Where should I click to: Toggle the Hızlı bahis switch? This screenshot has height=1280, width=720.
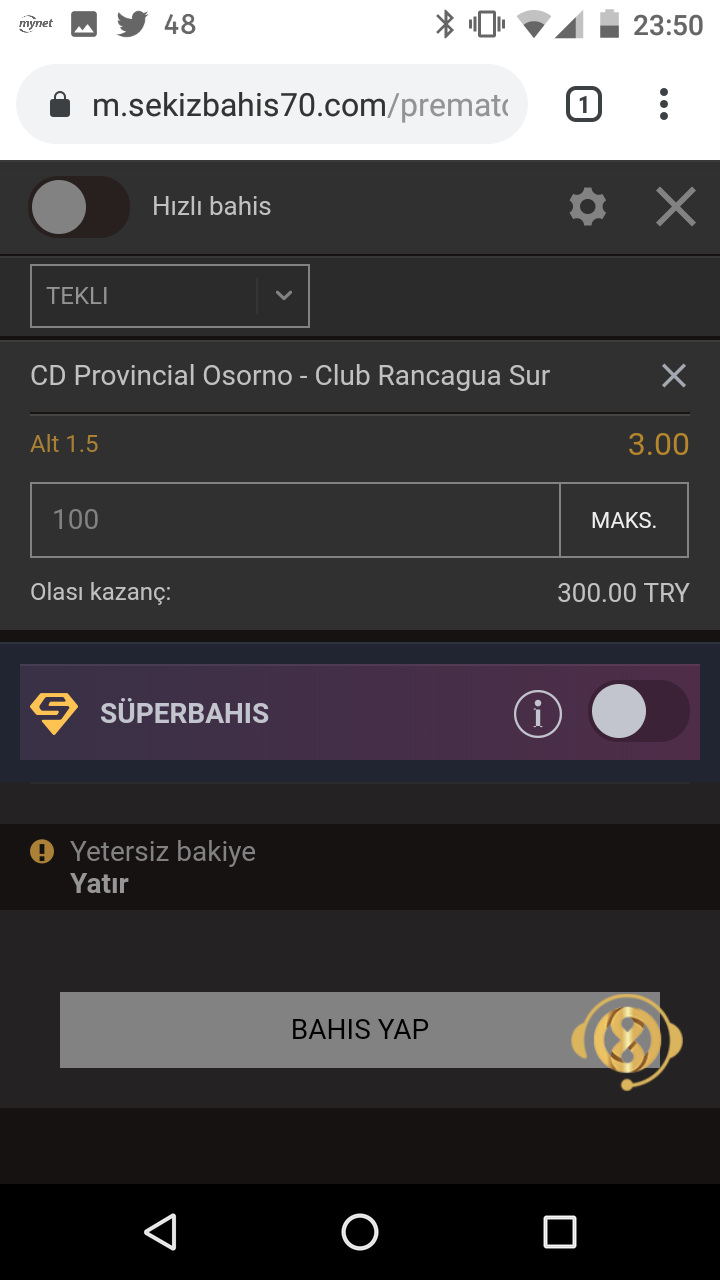coord(79,207)
